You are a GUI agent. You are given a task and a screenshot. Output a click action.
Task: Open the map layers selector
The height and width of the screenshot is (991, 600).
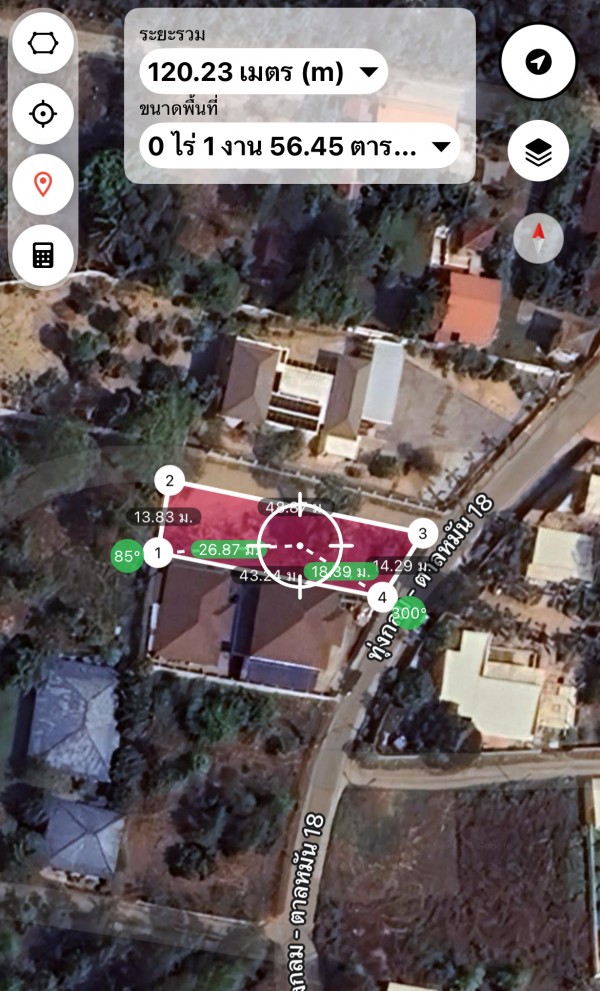(x=538, y=151)
